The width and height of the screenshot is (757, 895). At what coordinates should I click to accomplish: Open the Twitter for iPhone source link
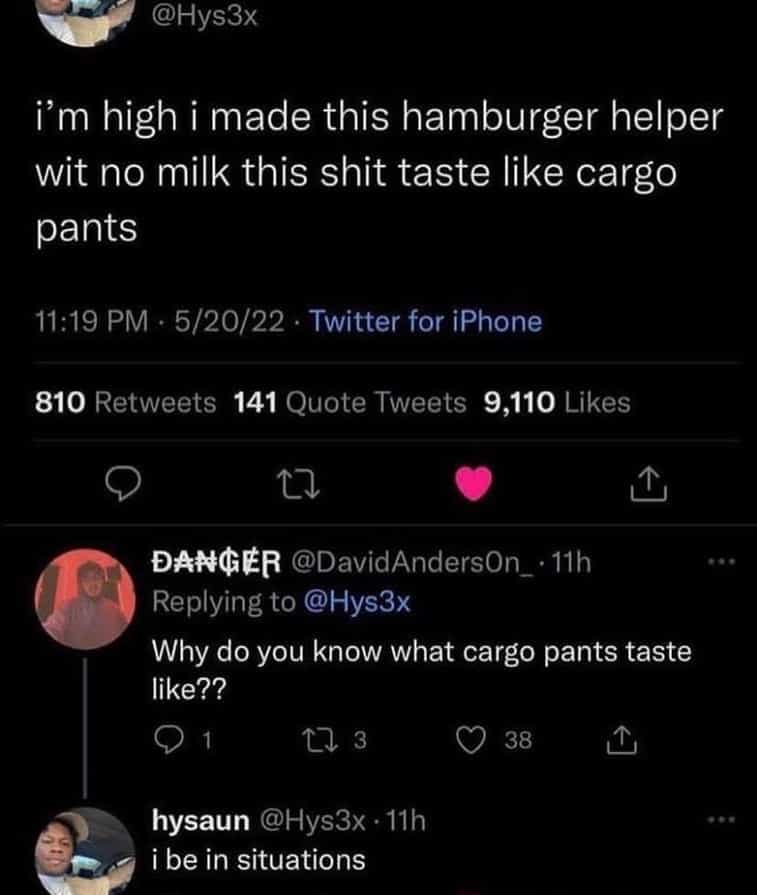click(427, 321)
